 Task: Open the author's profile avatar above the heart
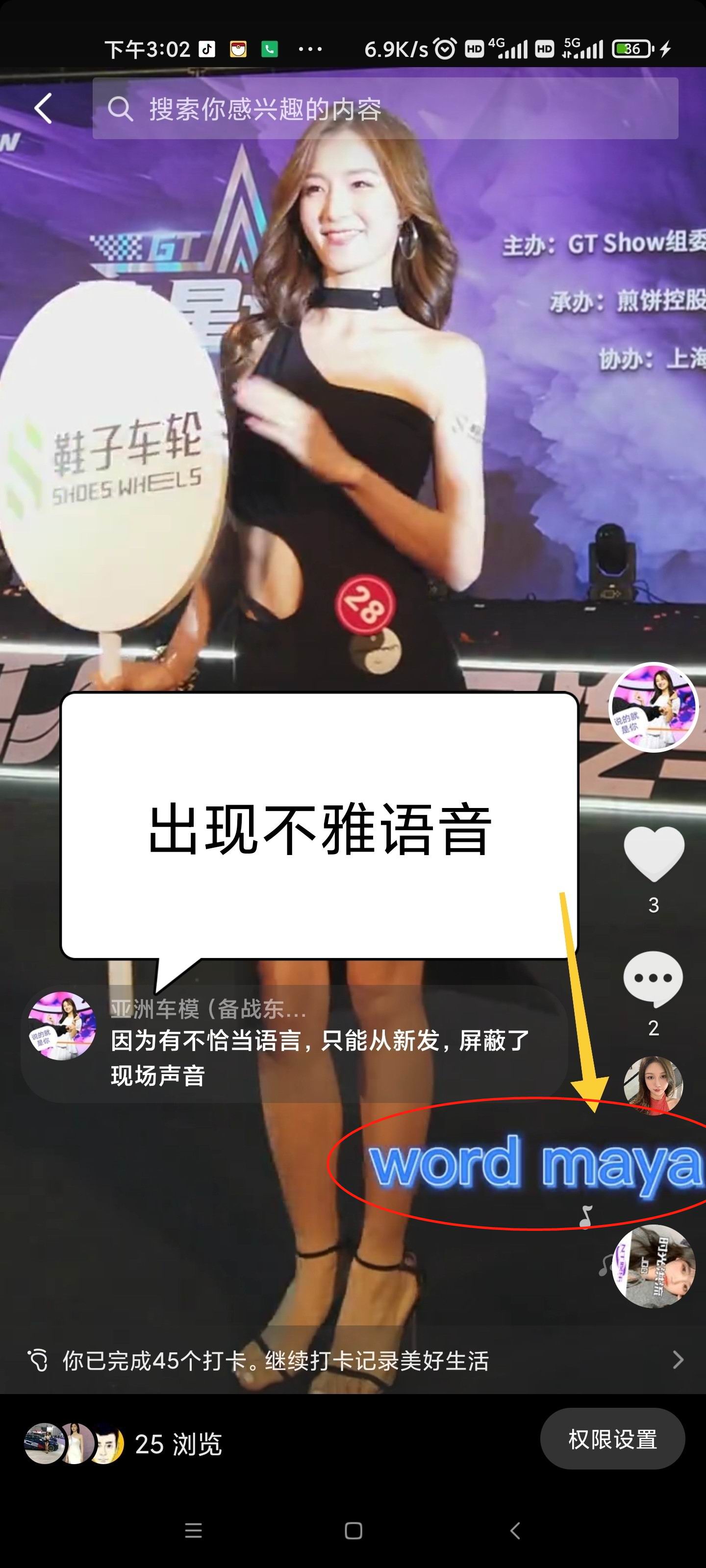[653, 708]
